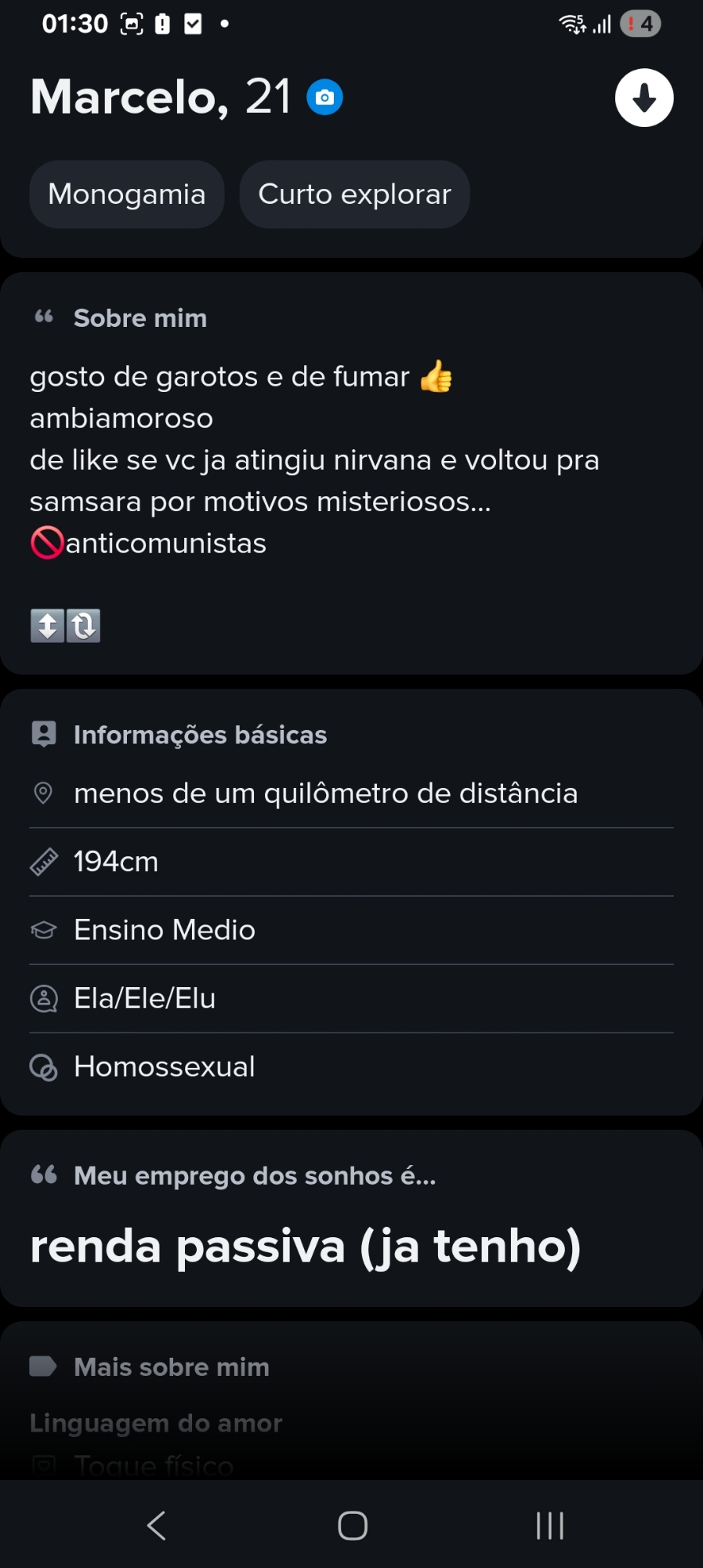Image resolution: width=703 pixels, height=1568 pixels.
Task: Go back using the system back button
Action: coord(157,1525)
